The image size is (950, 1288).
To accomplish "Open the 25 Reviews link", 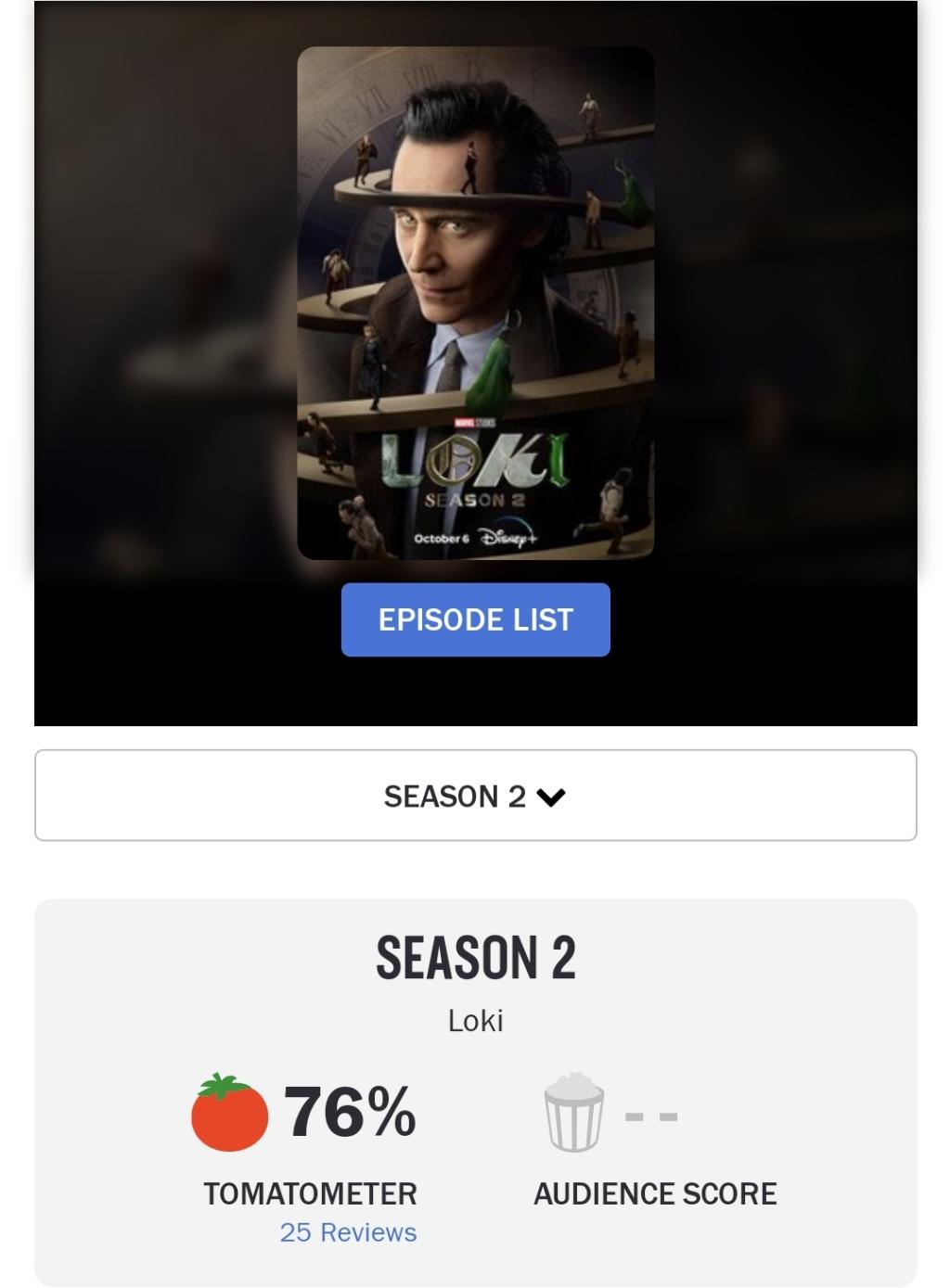I will pyautogui.click(x=348, y=1232).
